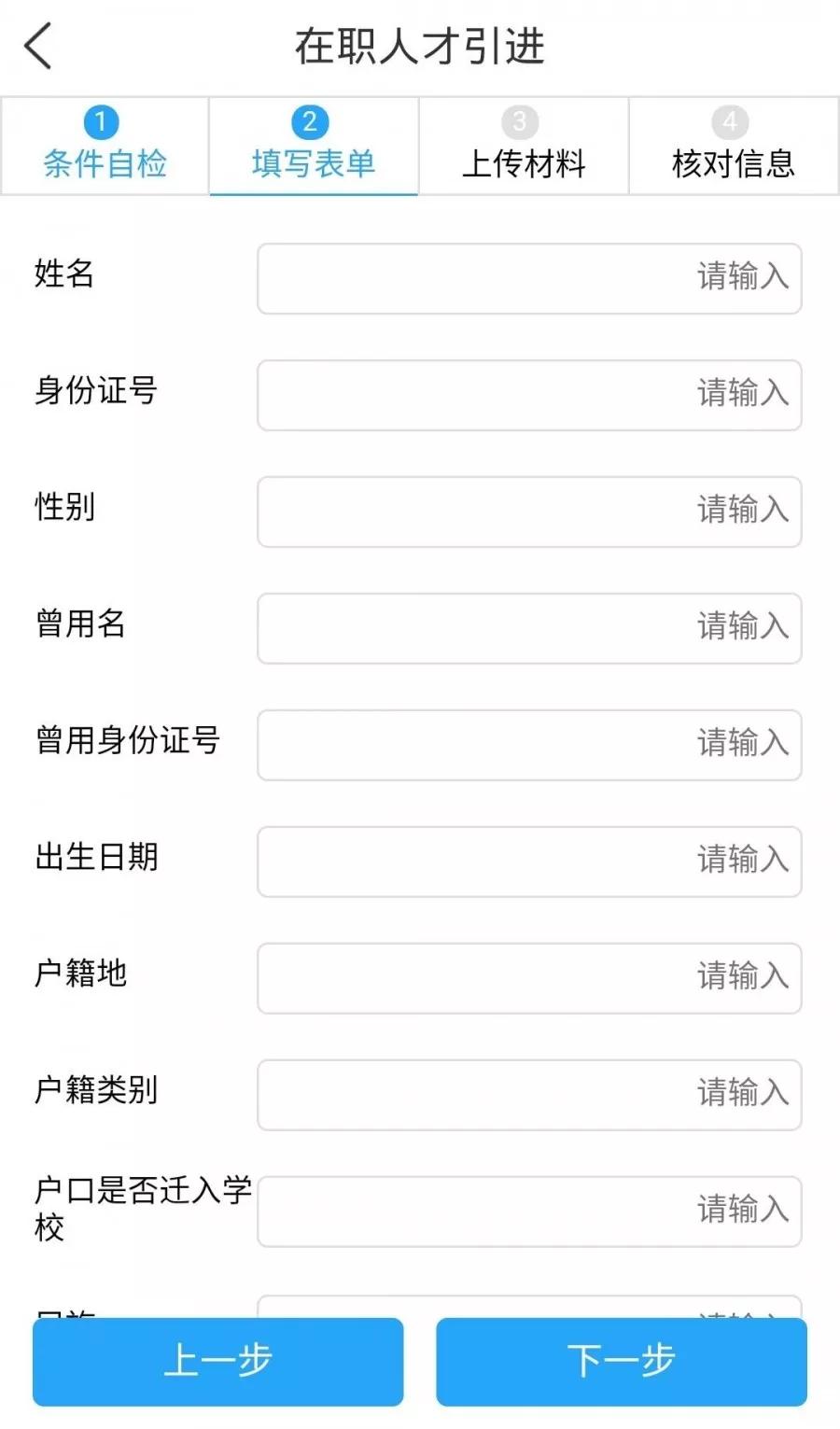This screenshot has height=1429, width=840.
Task: Click the 户籍地 input field
Action: [528, 978]
